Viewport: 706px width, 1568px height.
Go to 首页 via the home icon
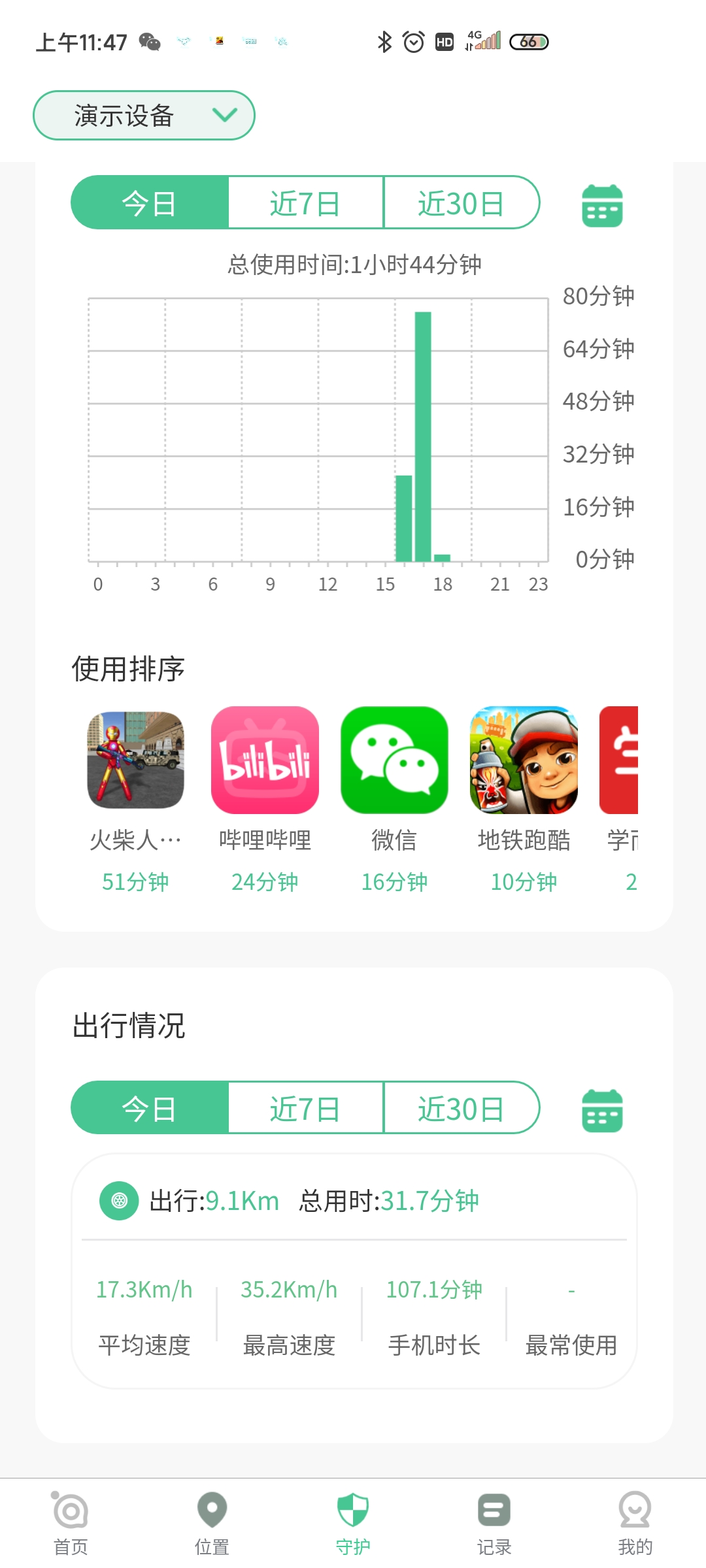click(x=70, y=1516)
